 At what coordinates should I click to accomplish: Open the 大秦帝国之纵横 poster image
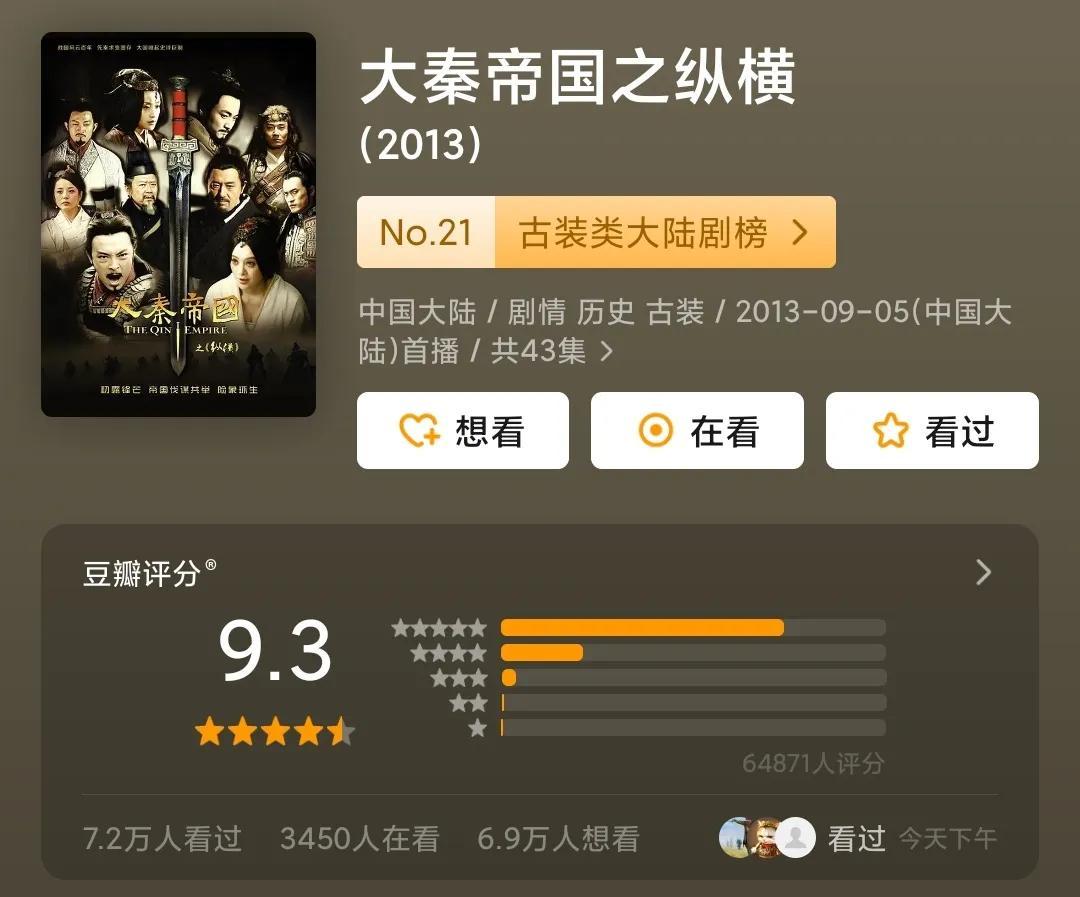178,224
